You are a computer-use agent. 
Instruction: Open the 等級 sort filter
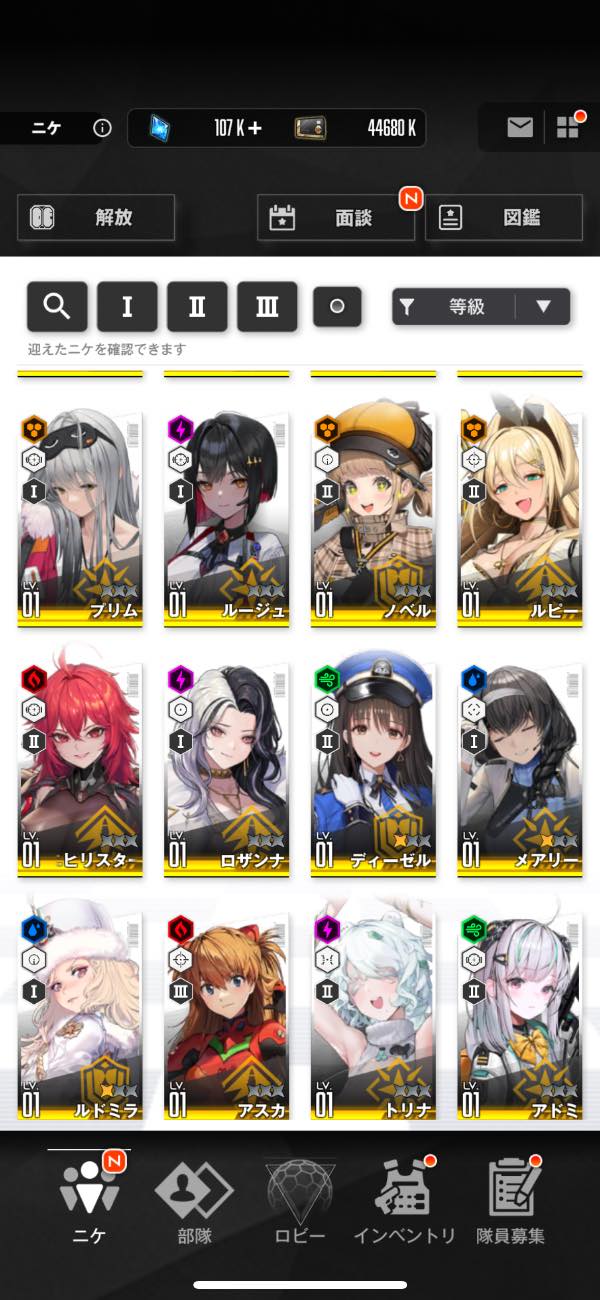[x=455, y=307]
